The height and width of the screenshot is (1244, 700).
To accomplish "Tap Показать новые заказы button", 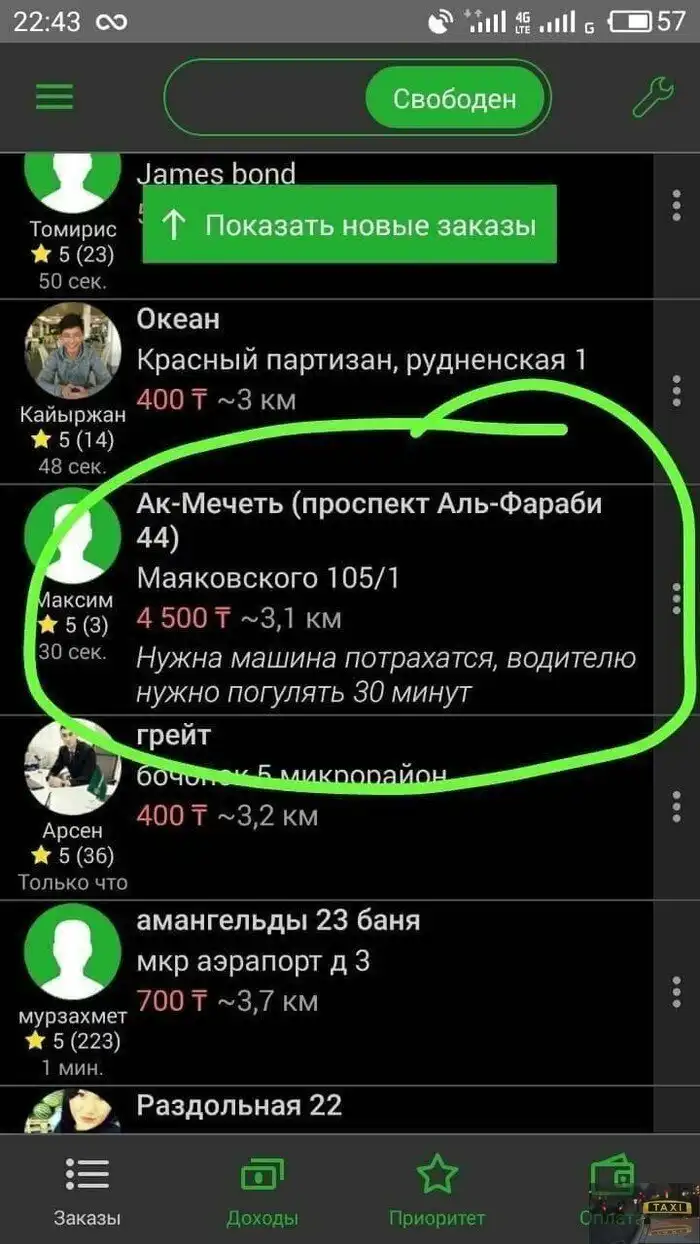I will click(x=349, y=225).
